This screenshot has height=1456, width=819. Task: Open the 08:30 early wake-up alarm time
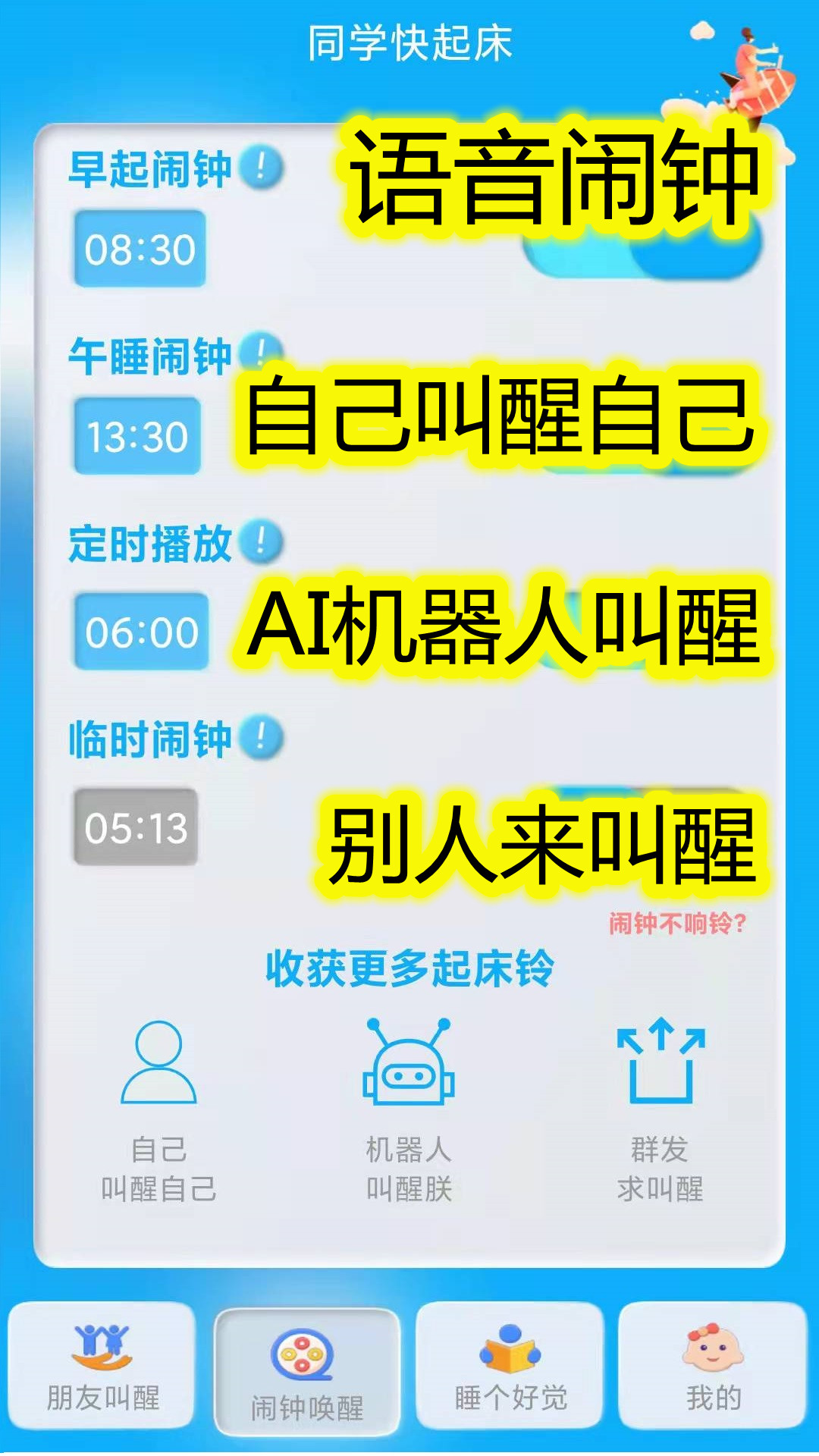point(140,249)
